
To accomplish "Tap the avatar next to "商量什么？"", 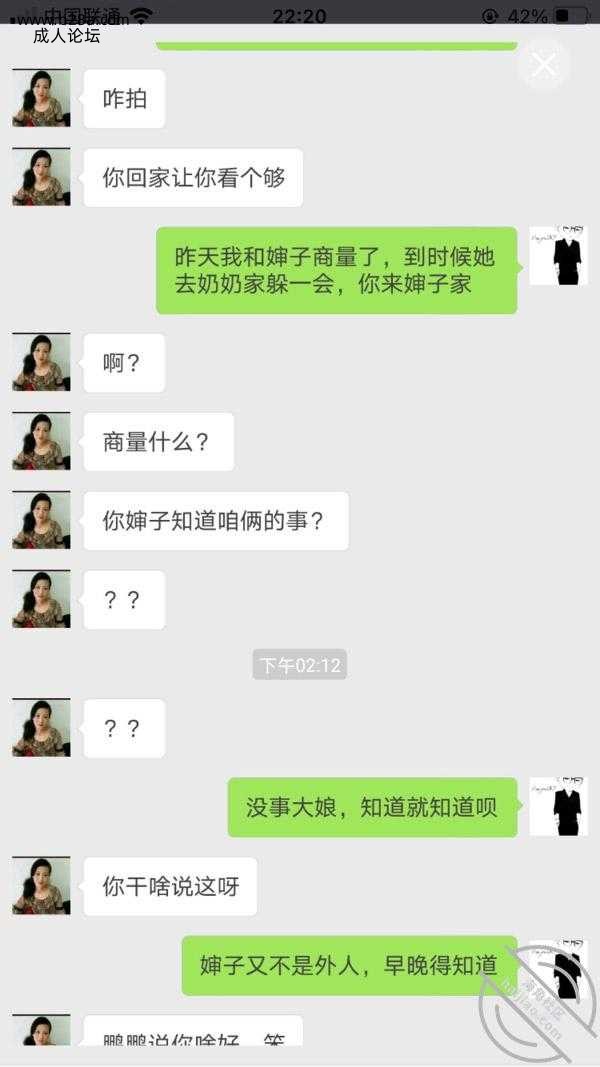I will 41,441.
